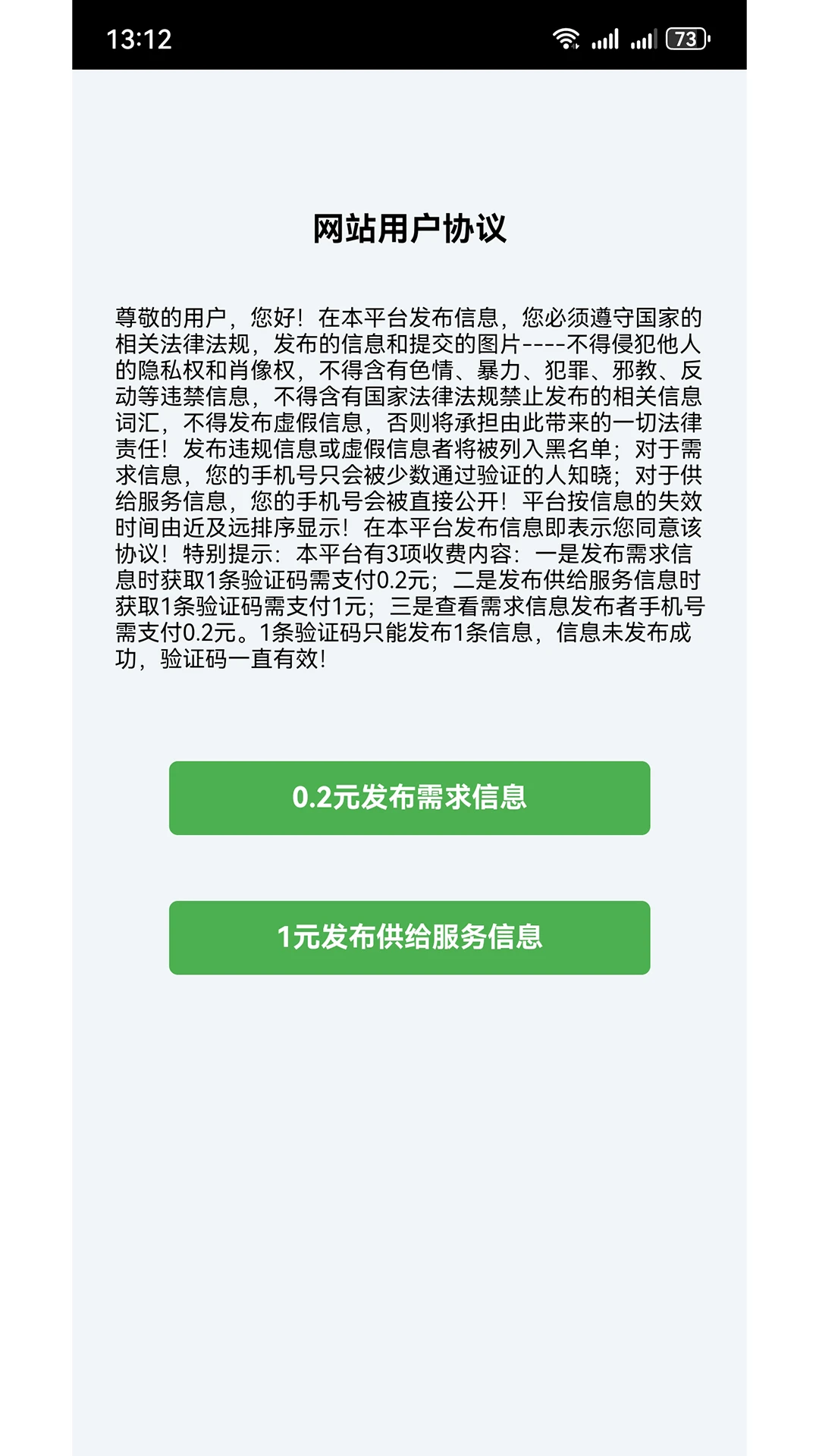The height and width of the screenshot is (1456, 819).
Task: Tap the 0.2元发布需求信息 button
Action: coord(409,798)
